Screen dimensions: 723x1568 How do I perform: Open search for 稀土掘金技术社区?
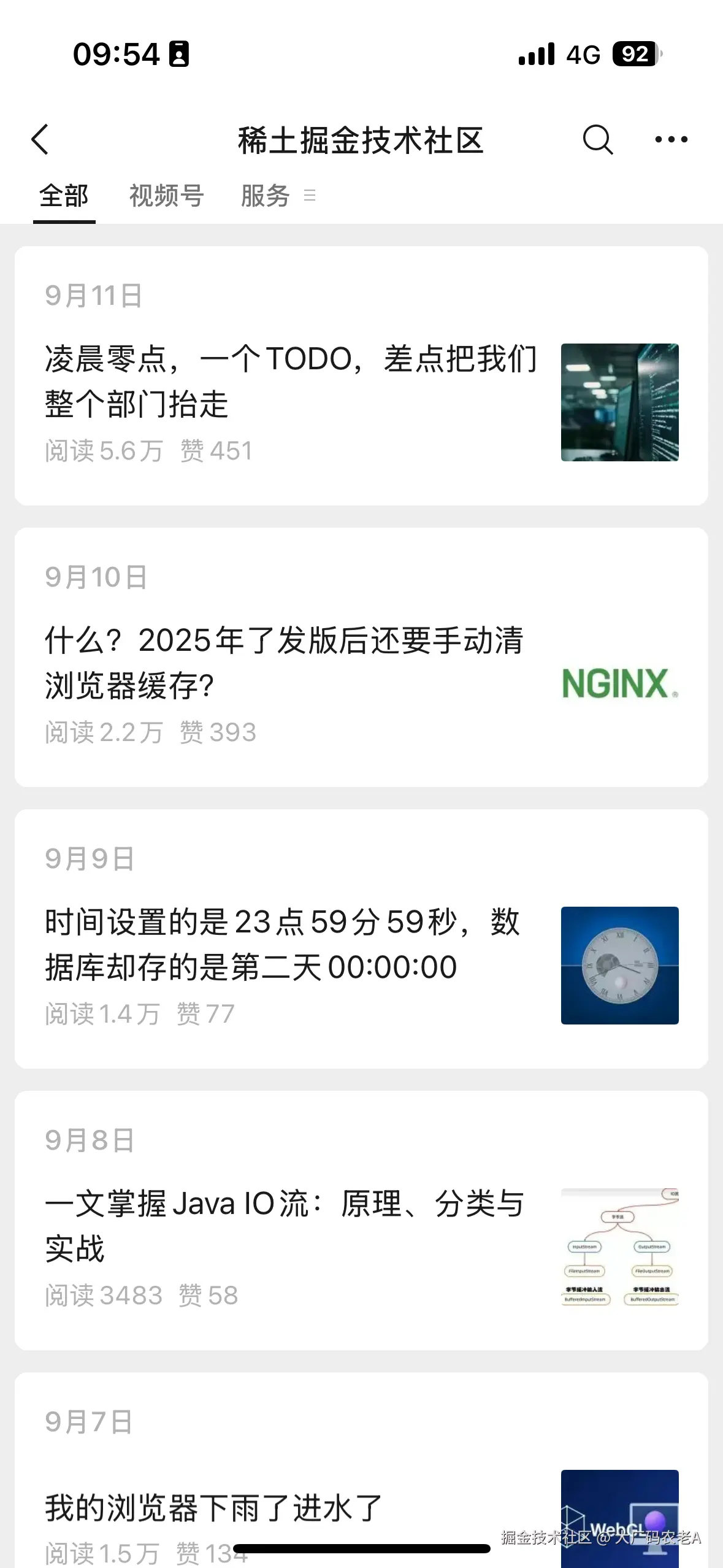click(596, 140)
